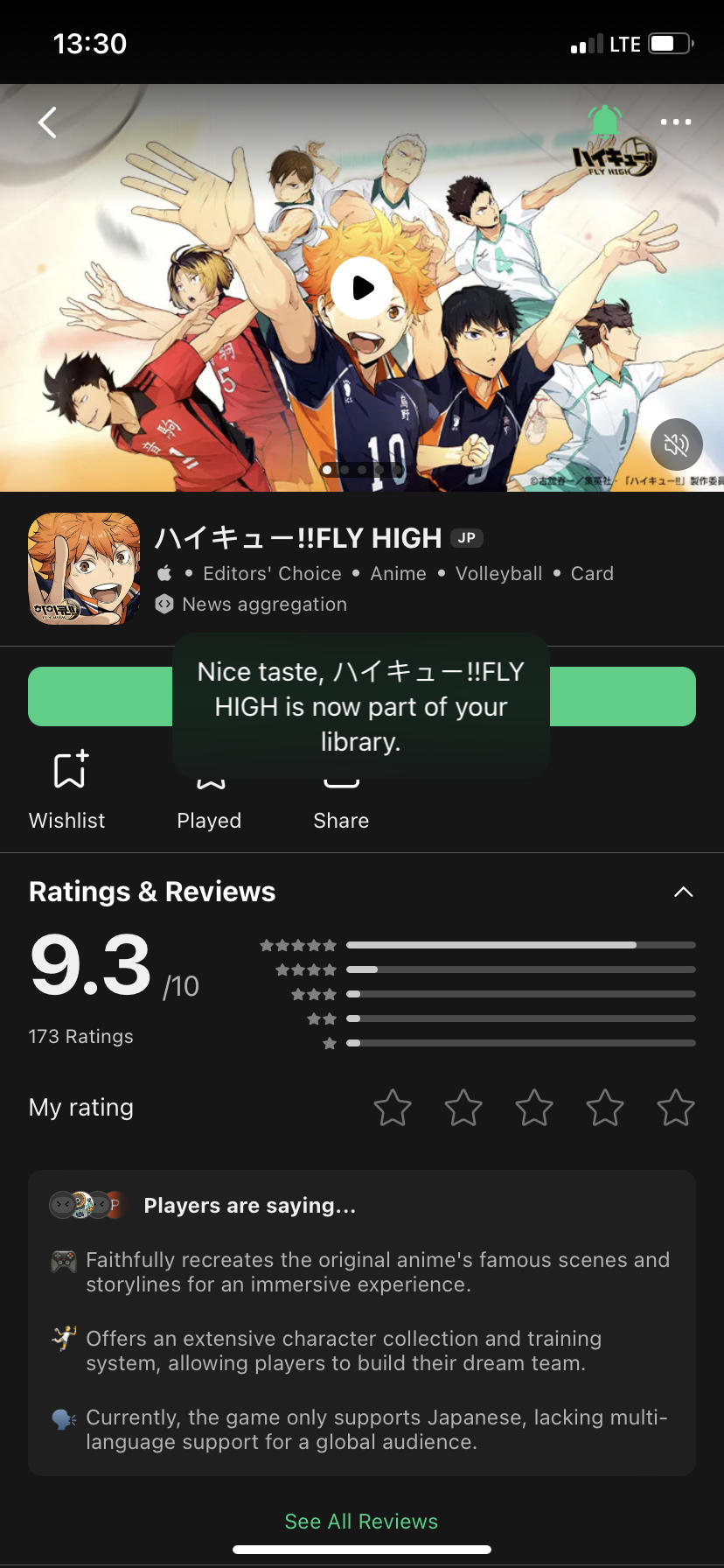Screen dimensions: 724x1568
Task: Open the three-dot overflow menu
Action: 676,122
